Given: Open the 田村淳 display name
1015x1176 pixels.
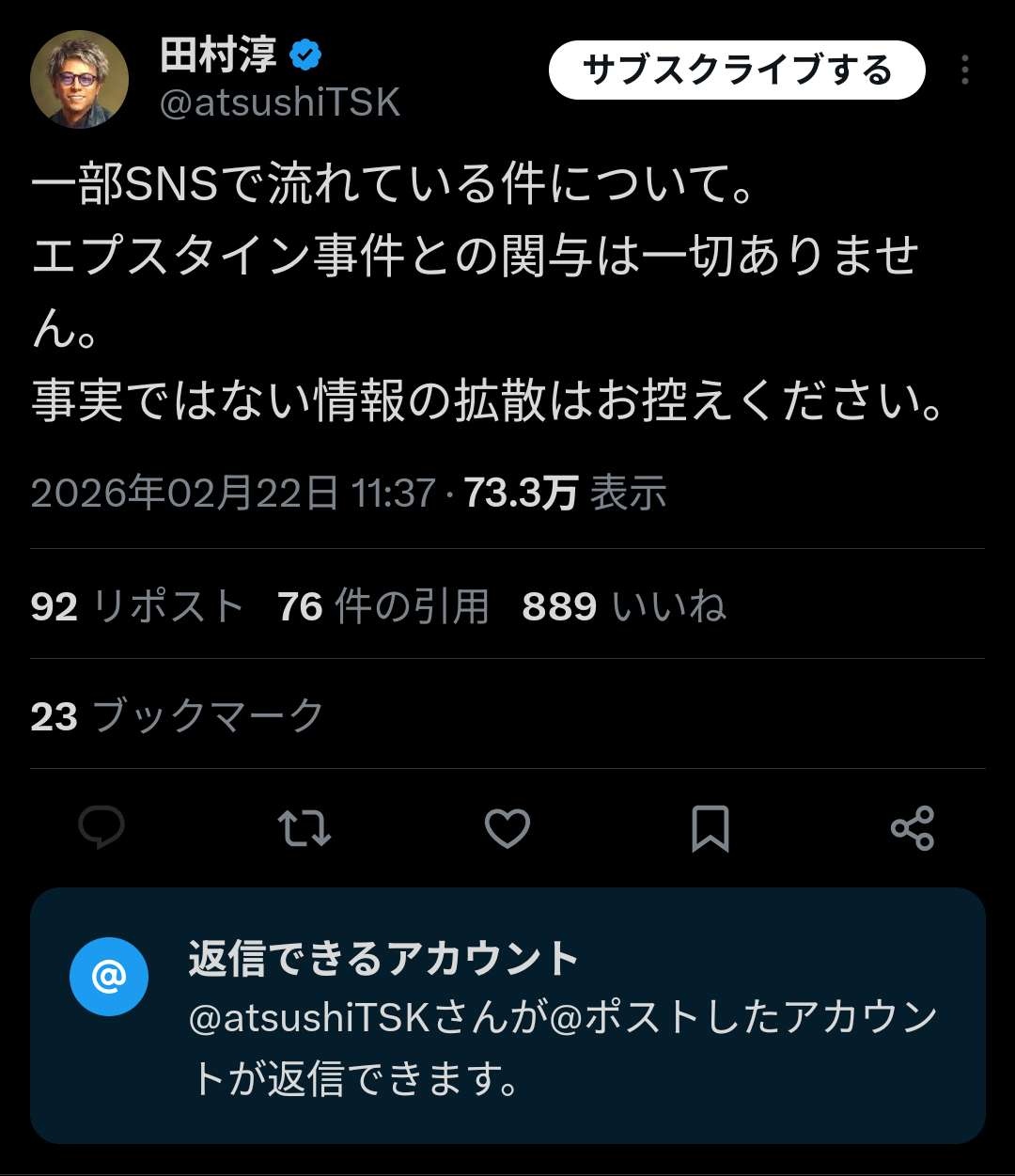Looking at the screenshot, I should click(218, 55).
